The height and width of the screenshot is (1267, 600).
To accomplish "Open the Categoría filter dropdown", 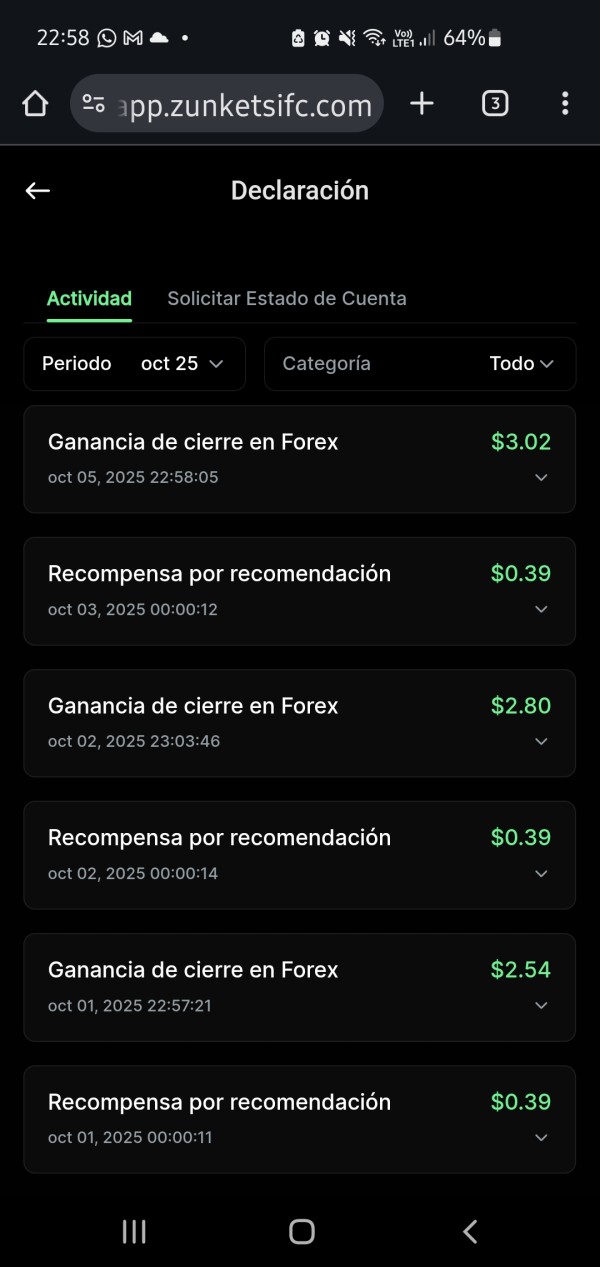I will coord(419,364).
